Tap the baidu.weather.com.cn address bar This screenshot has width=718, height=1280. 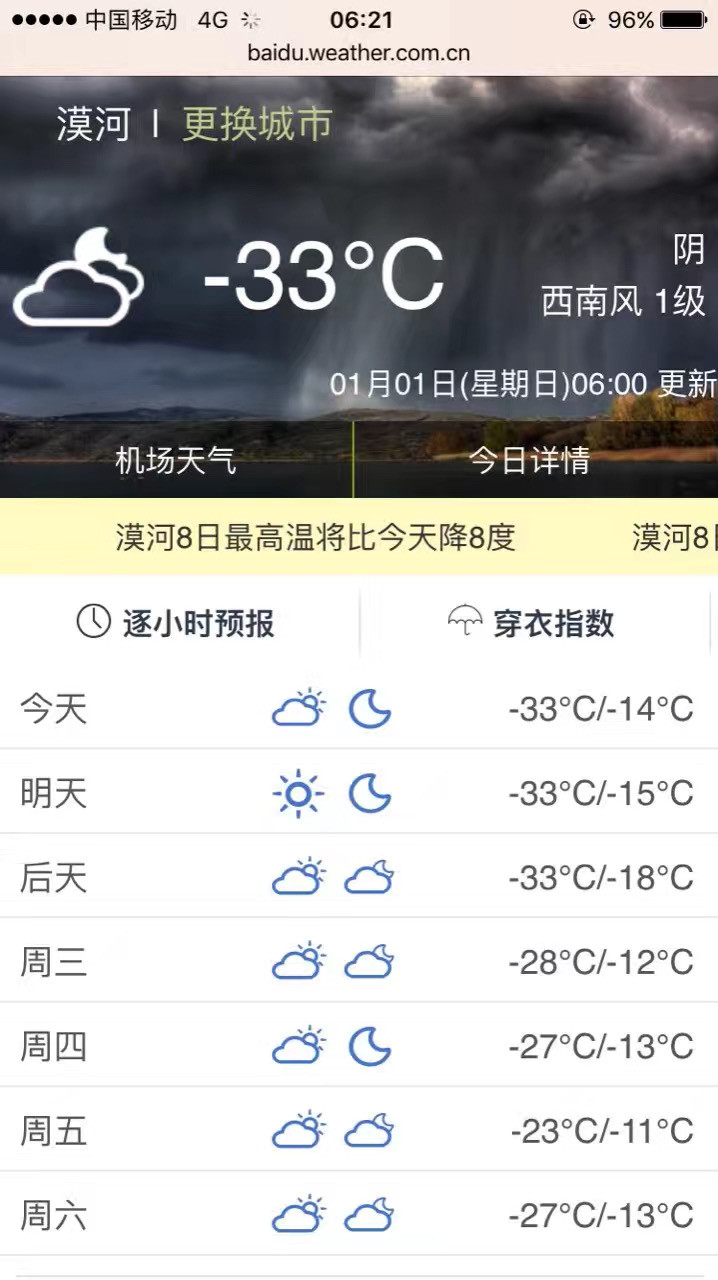[358, 53]
